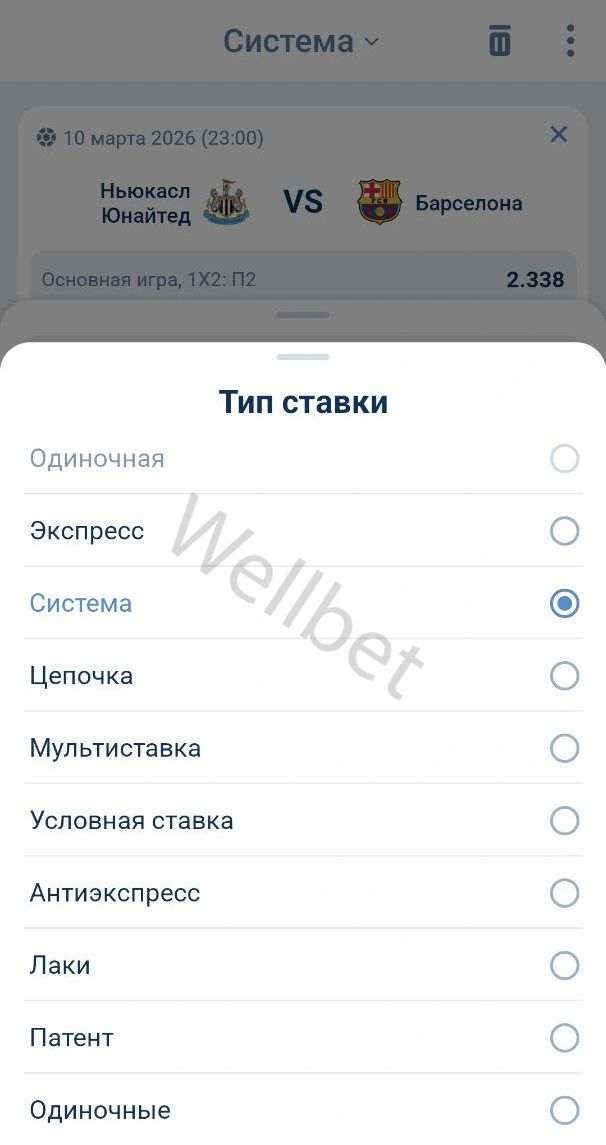The image size is (606, 1145).
Task: Select Цепочка as bet type
Action: (x=564, y=676)
